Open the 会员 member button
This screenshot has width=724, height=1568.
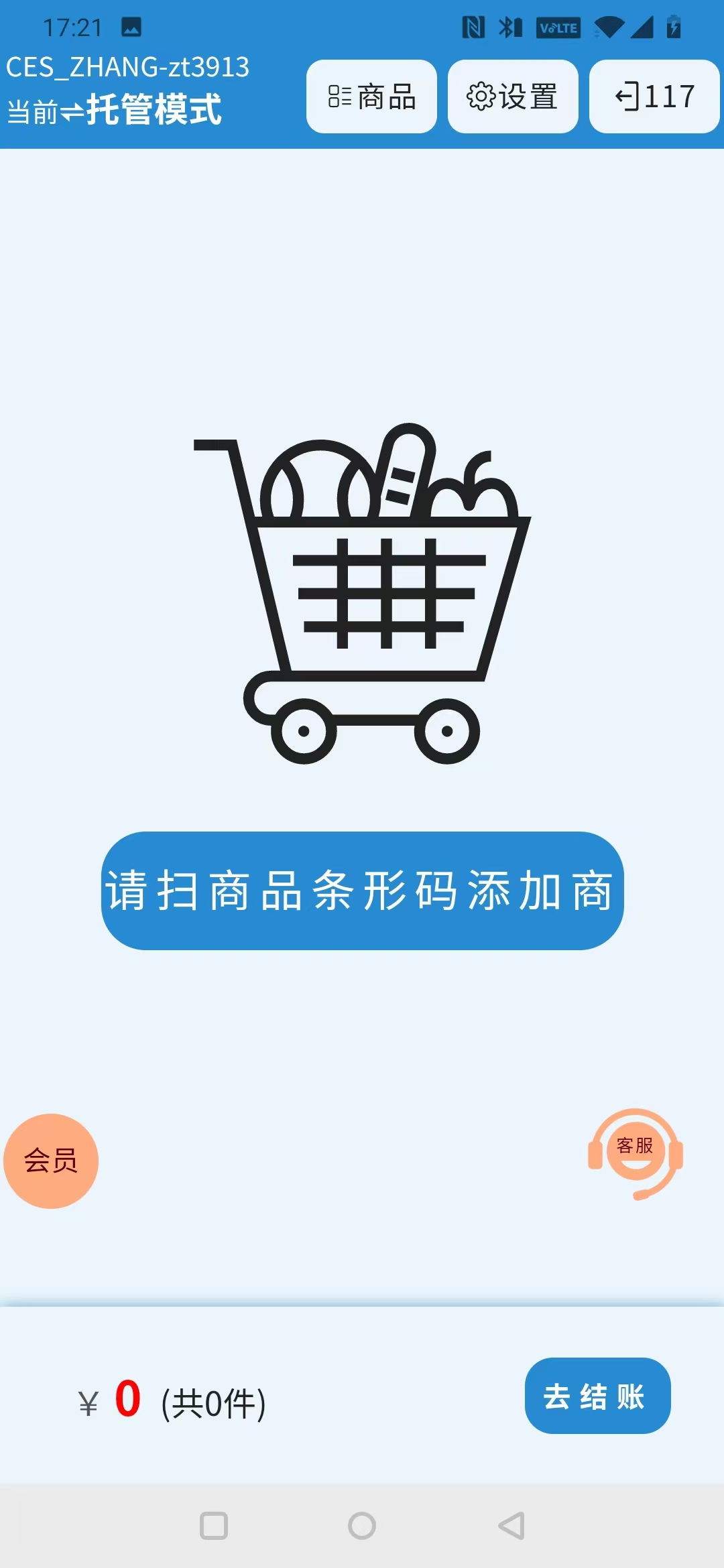(x=51, y=1161)
